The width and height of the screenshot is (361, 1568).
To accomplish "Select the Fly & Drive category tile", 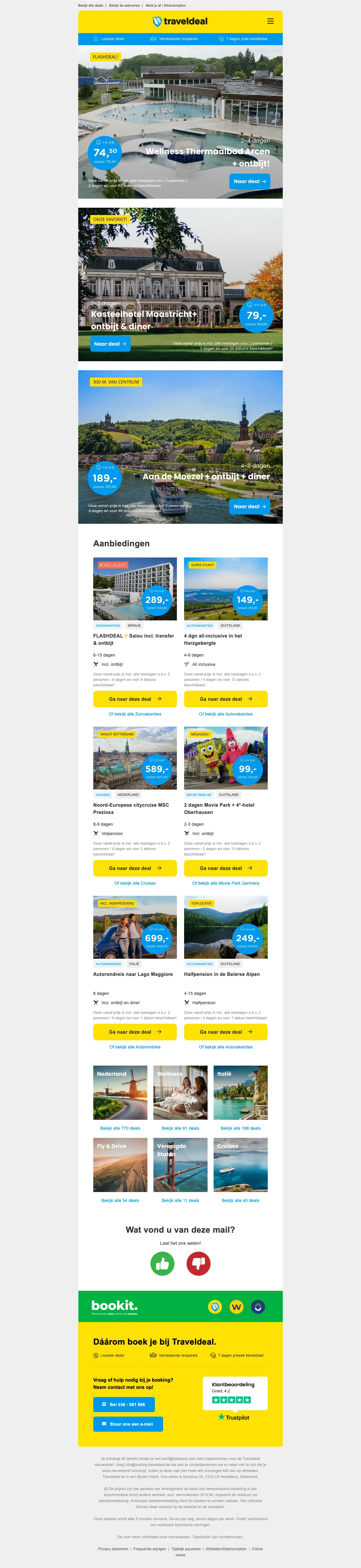I will point(120,1165).
